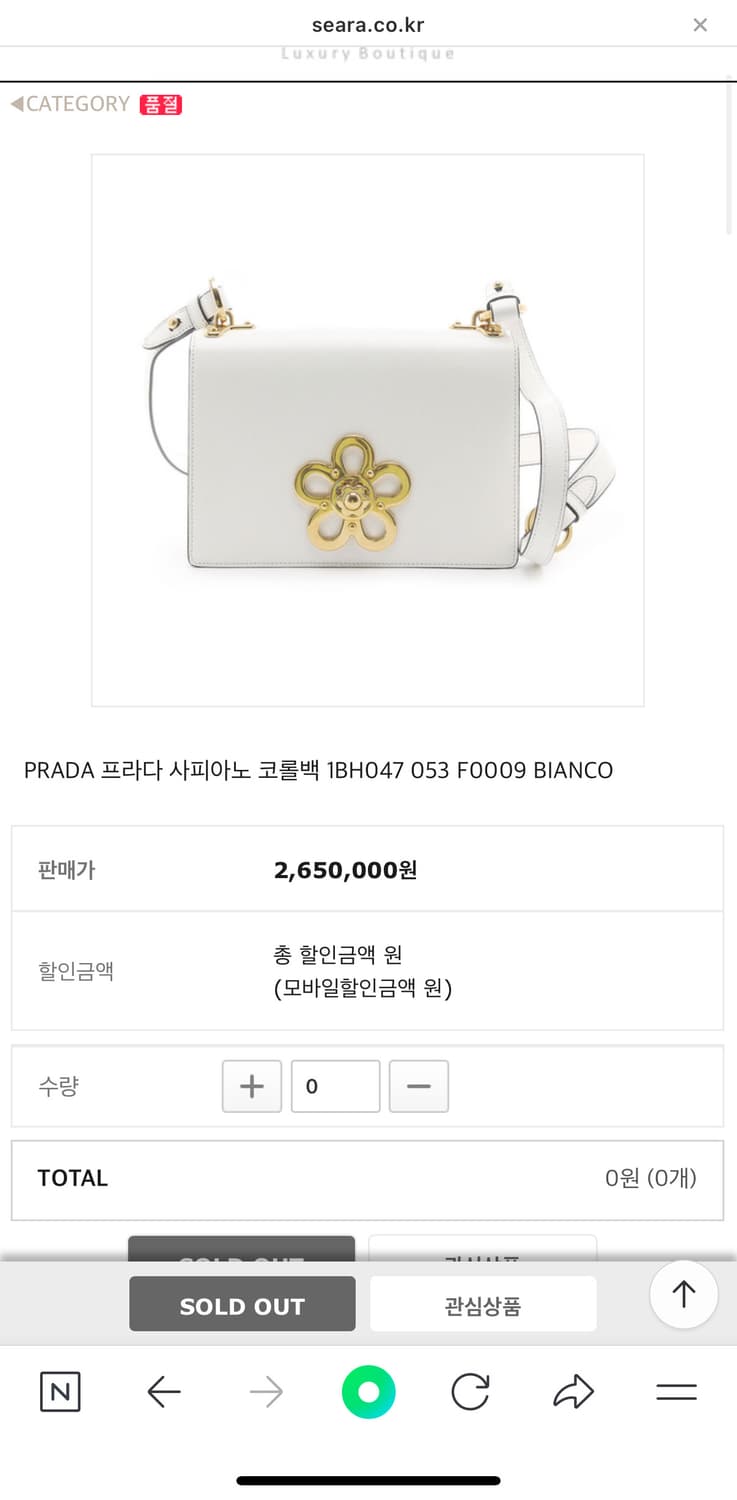Image resolution: width=737 pixels, height=1500 pixels.
Task: Decrease quantity with the minus button
Action: tap(418, 1086)
